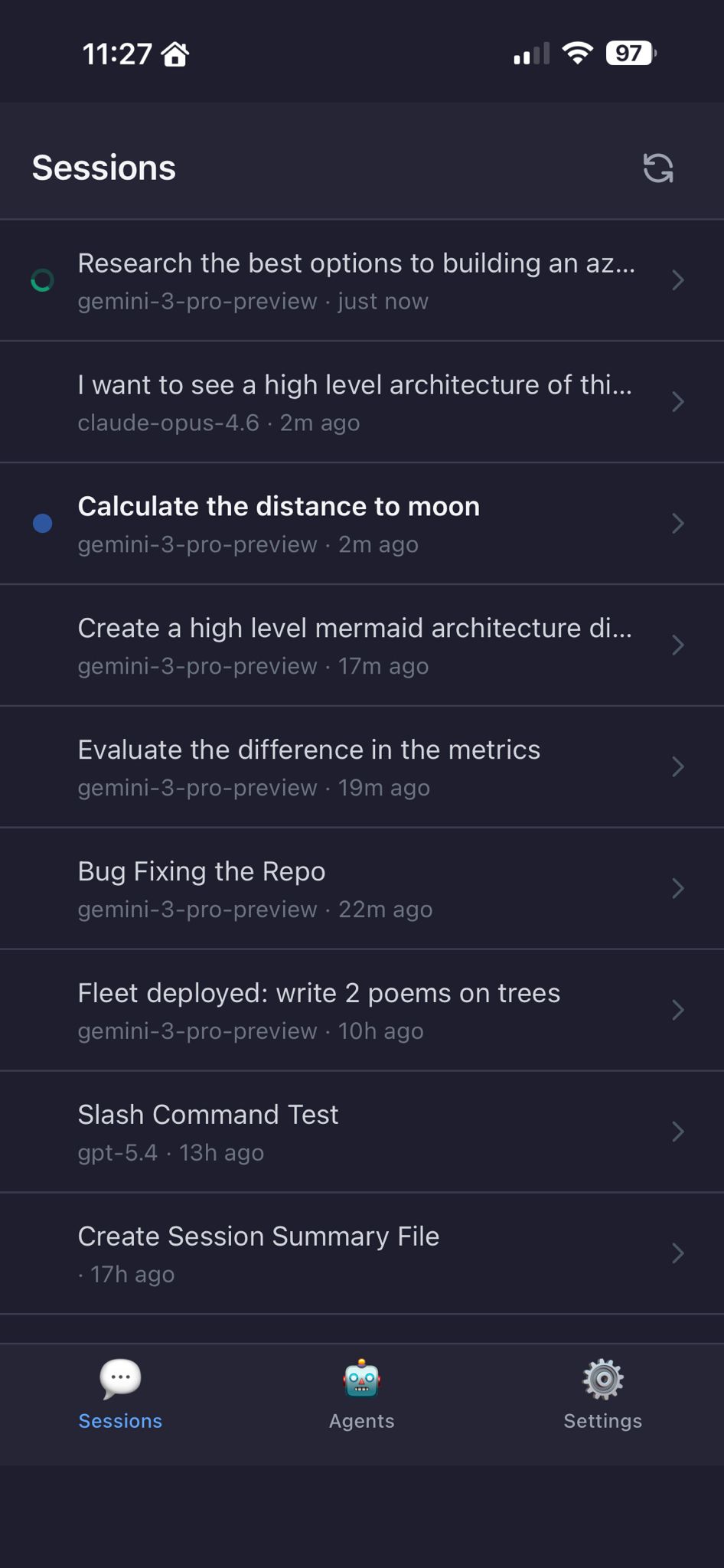Tap the Sessions page title
This screenshot has height=1568, width=724.
[x=103, y=167]
